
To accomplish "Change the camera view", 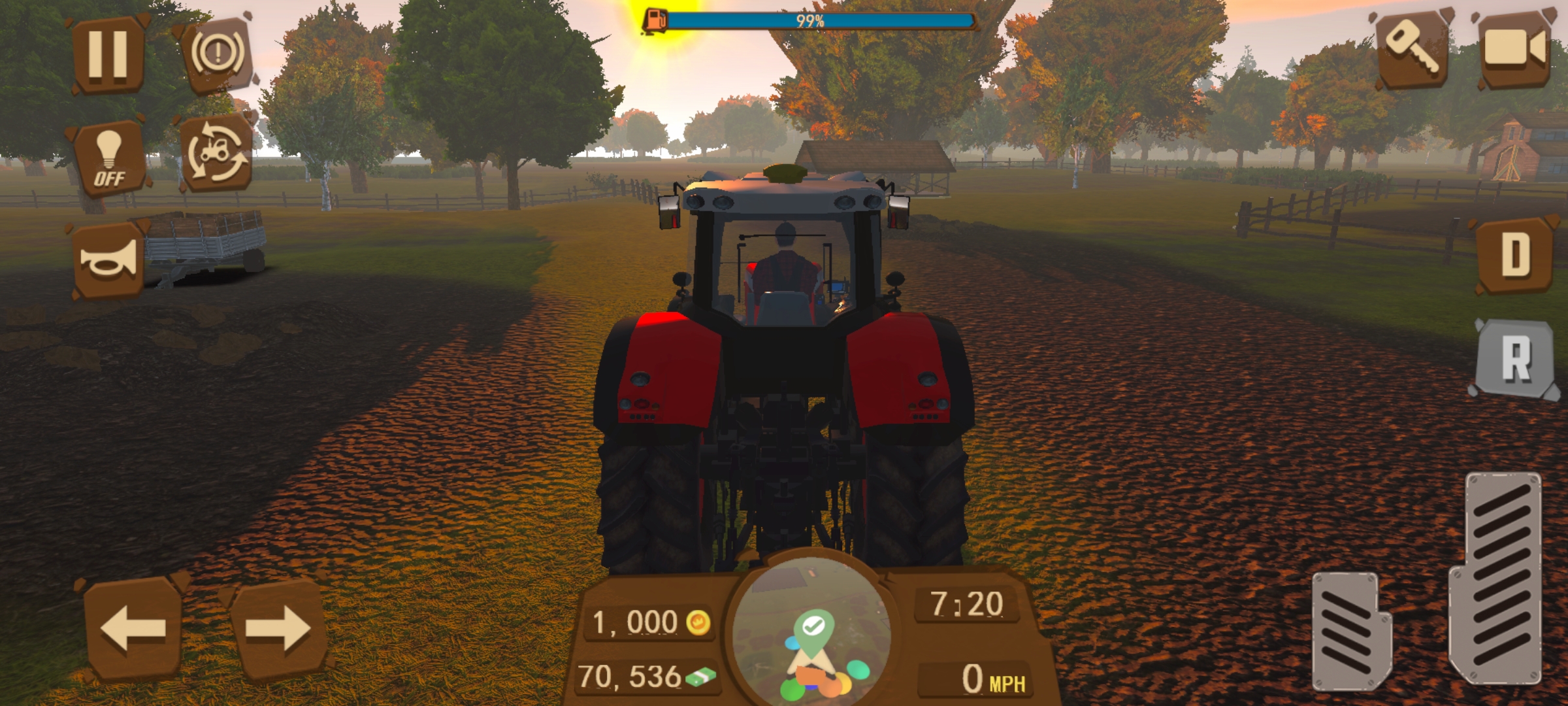I will pos(1514,49).
